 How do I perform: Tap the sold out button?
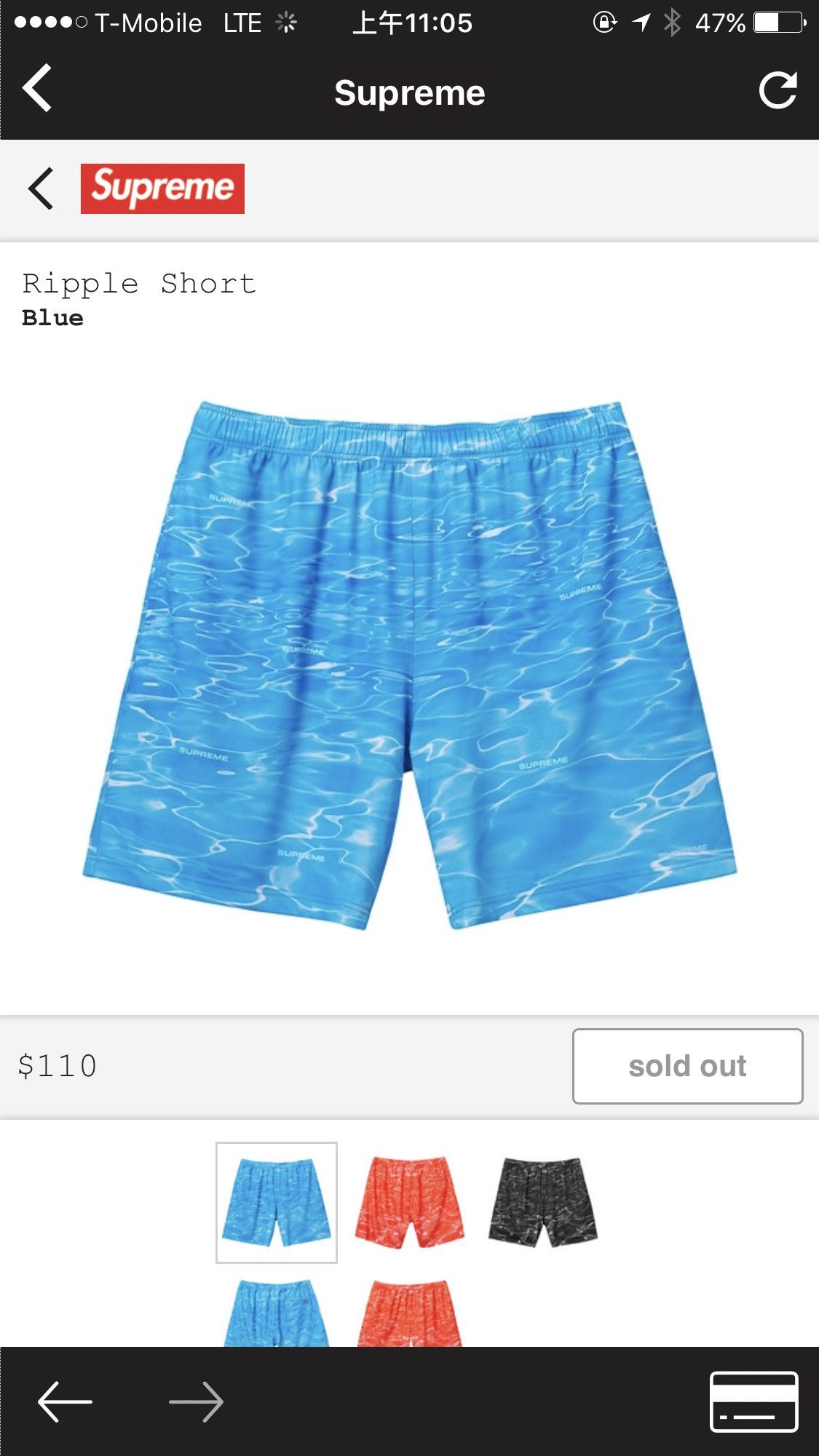tap(687, 1066)
